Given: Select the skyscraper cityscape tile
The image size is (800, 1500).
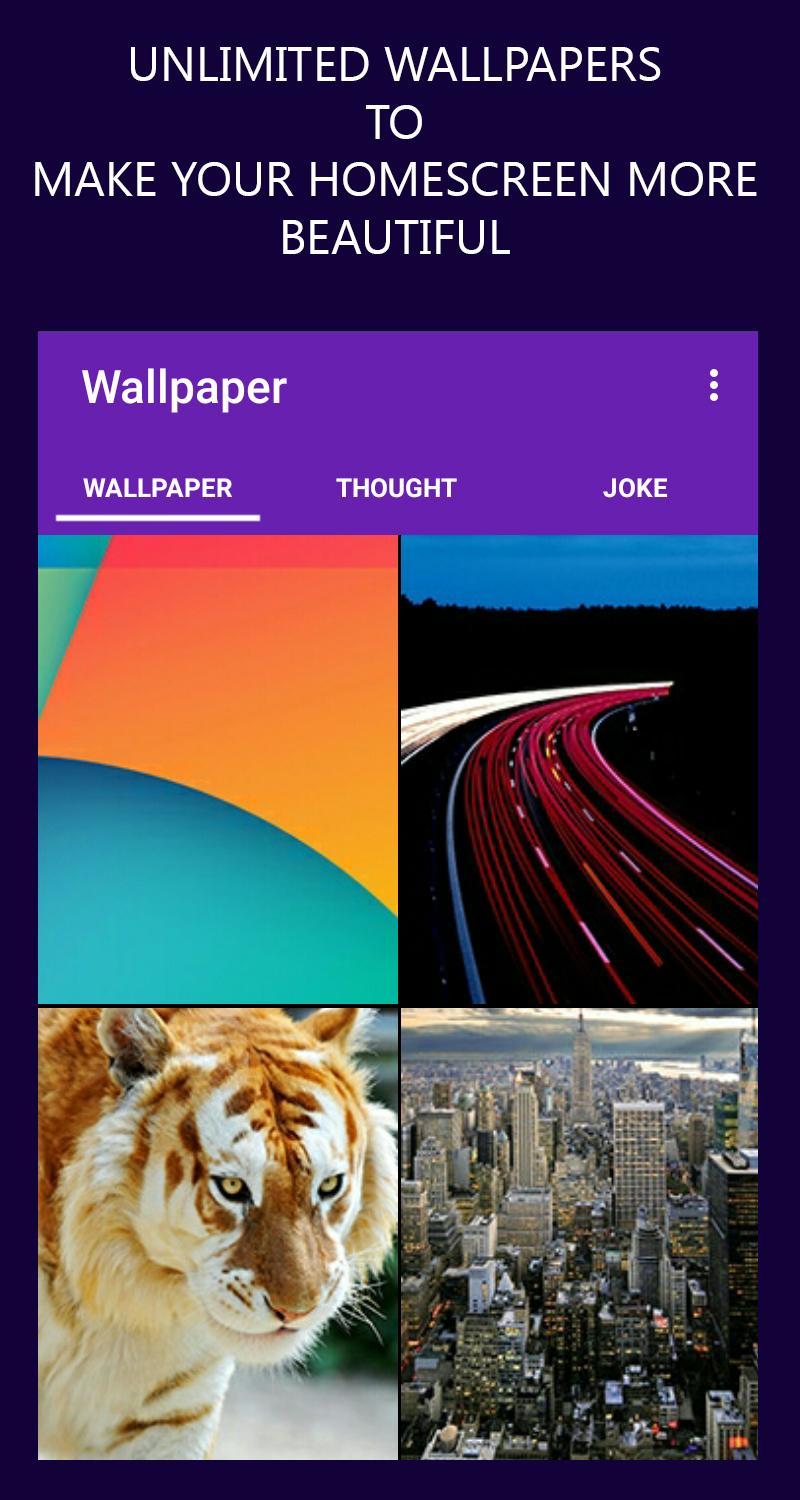Looking at the screenshot, I should pos(580,1230).
